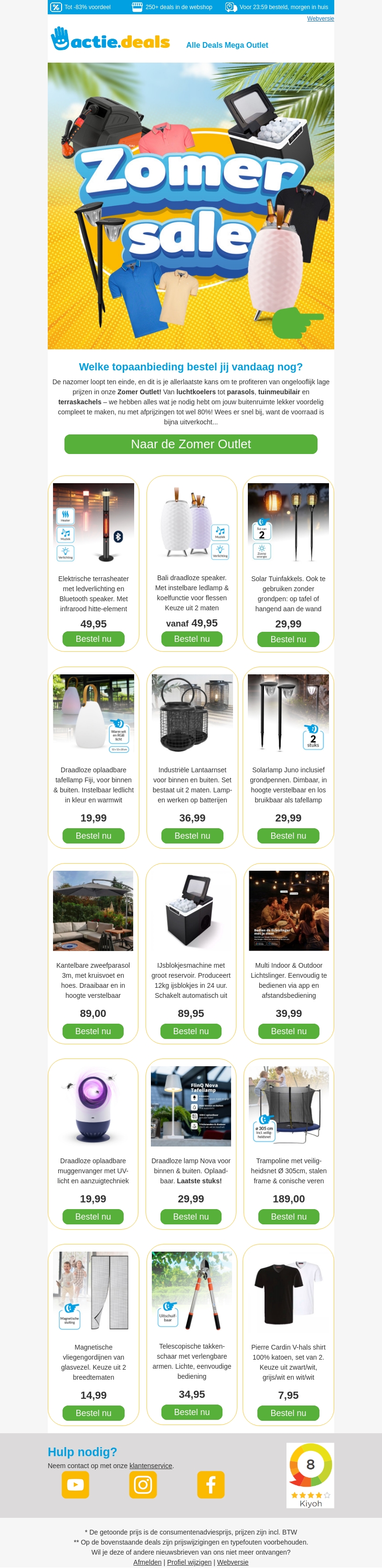The image size is (382, 1568).
Task: Open the Zomer sale banner image
Action: 191,206
